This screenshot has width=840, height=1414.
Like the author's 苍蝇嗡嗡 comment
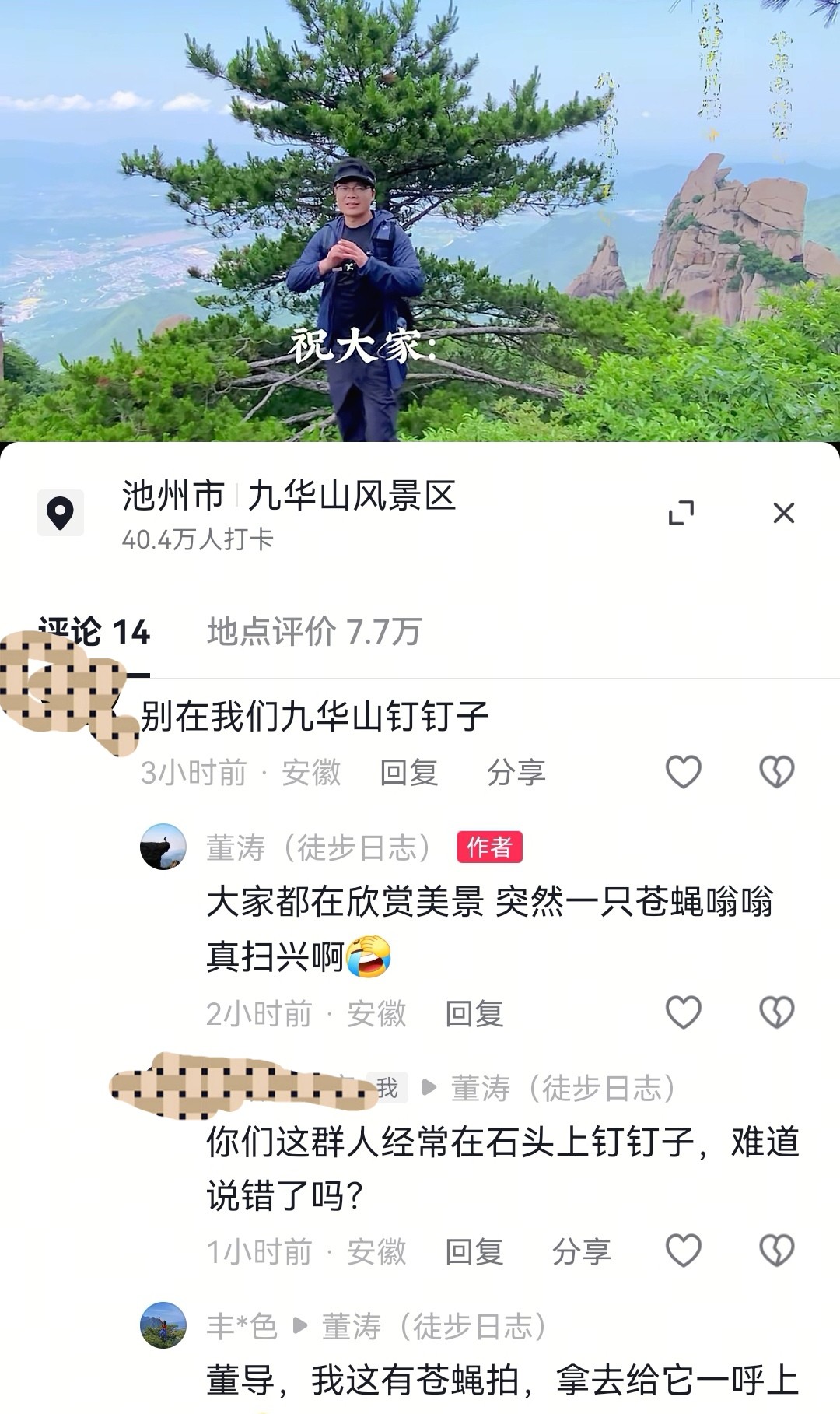[x=684, y=1012]
